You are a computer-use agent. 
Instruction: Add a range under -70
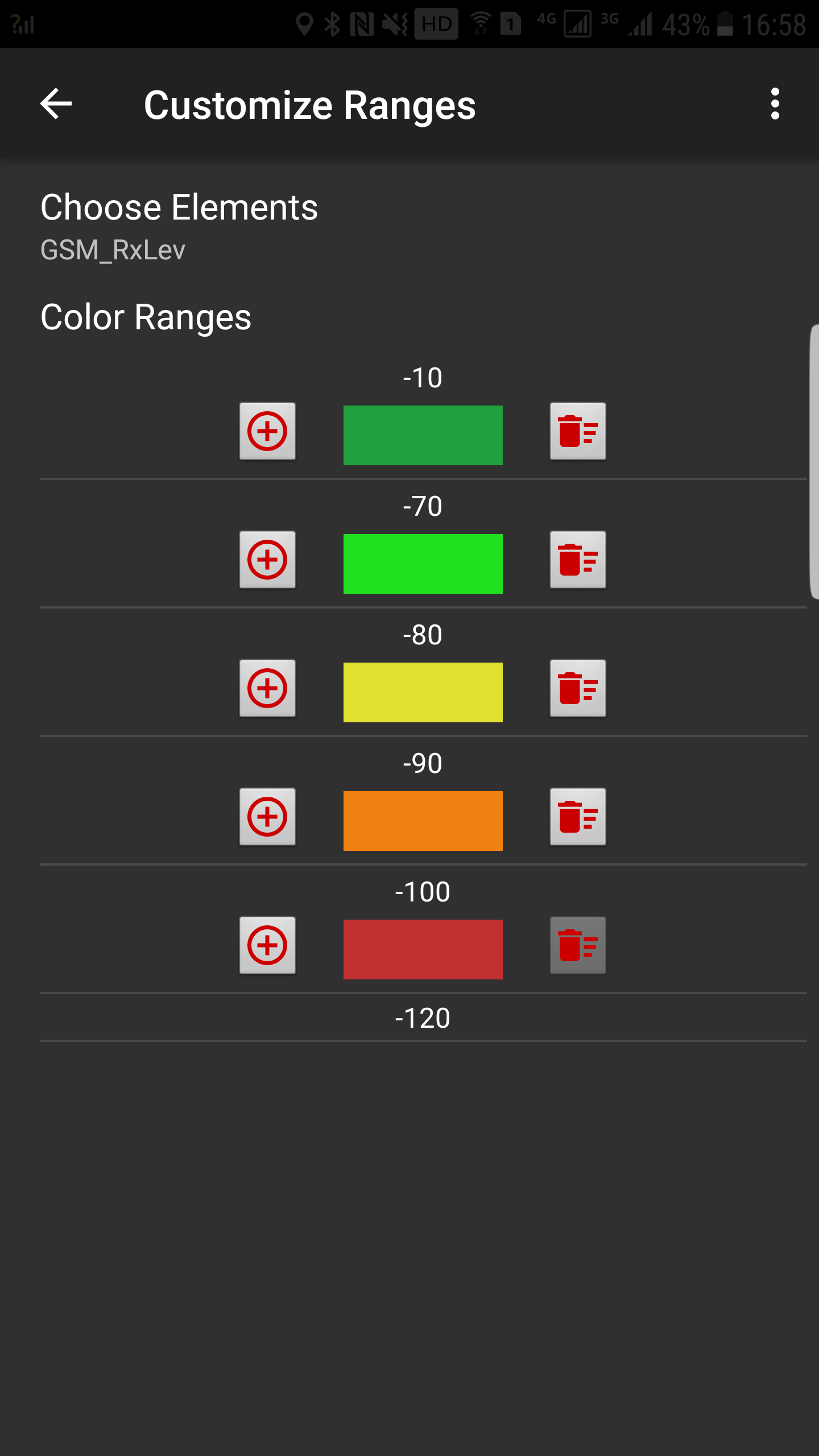(x=267, y=560)
